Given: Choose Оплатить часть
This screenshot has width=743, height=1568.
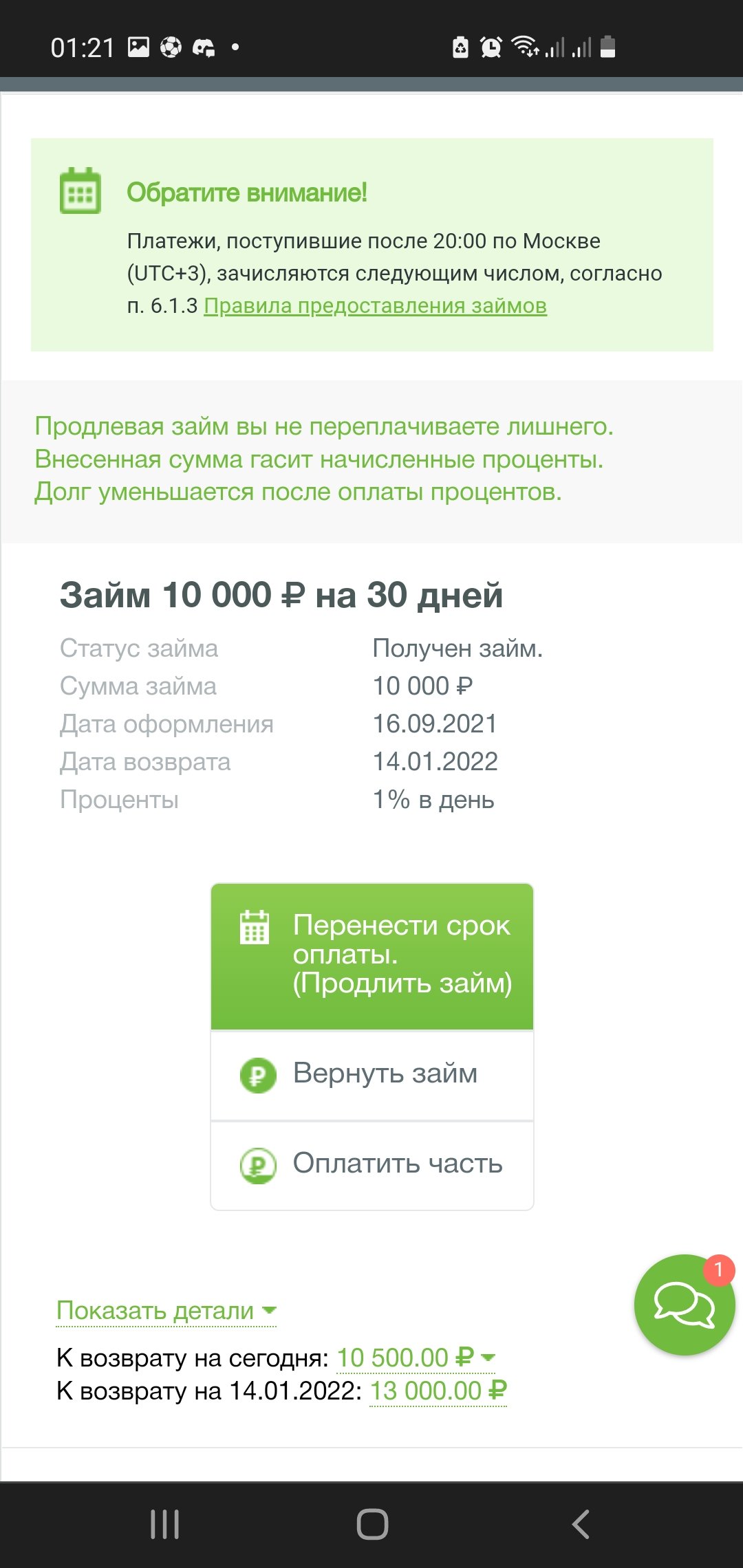Looking at the screenshot, I should [x=372, y=1164].
